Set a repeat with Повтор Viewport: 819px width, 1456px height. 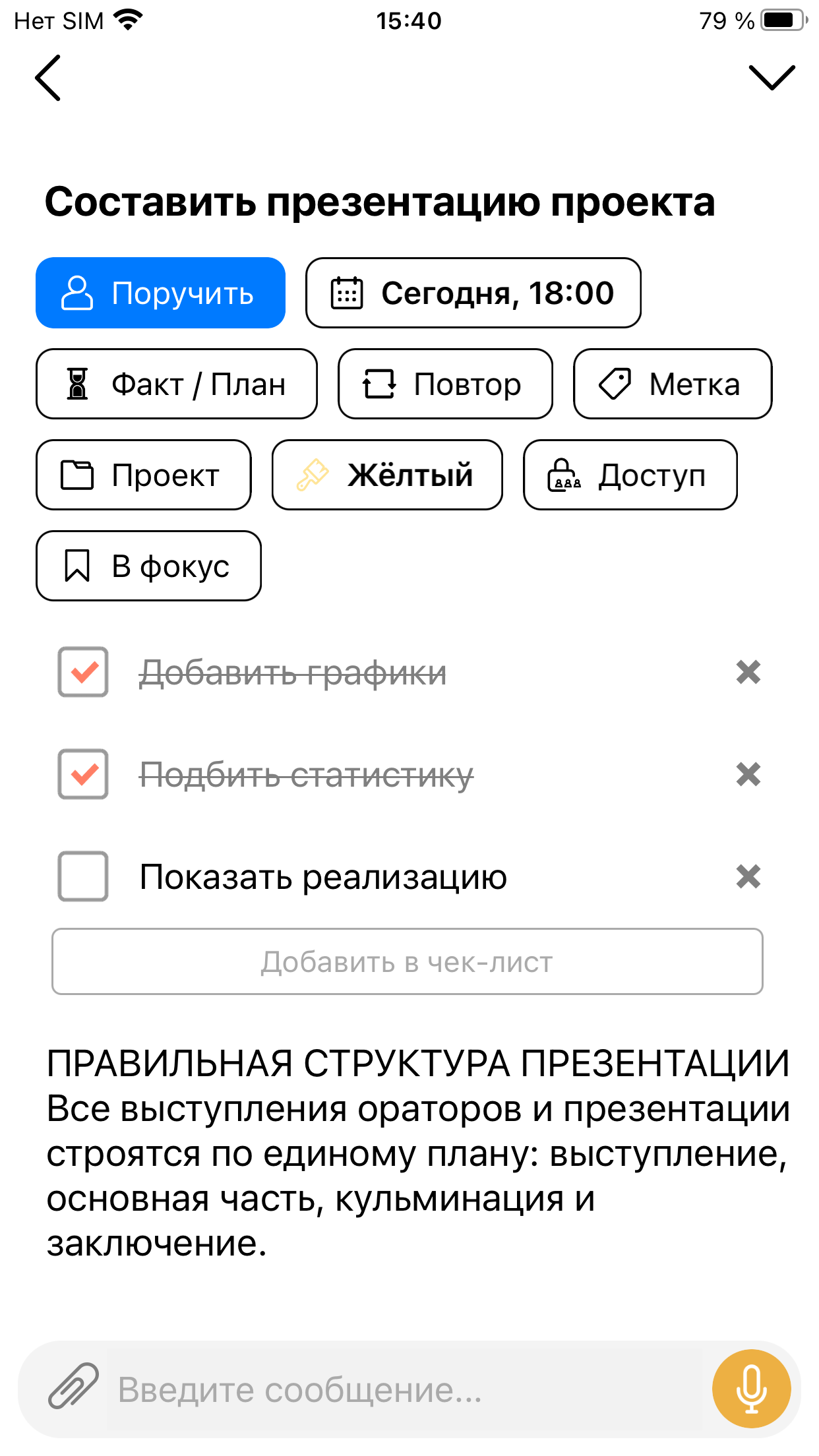click(446, 384)
